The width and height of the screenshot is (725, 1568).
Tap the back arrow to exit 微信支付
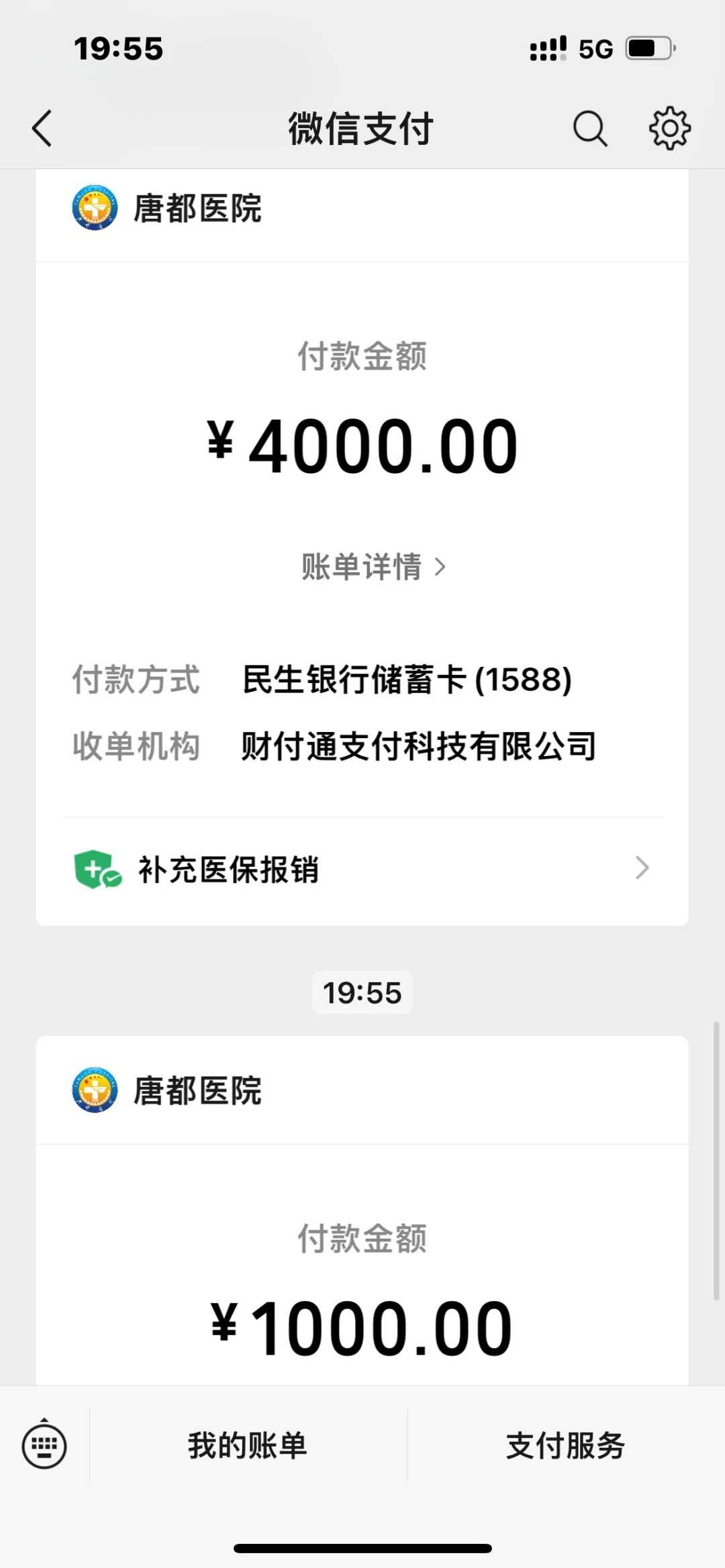pos(42,128)
